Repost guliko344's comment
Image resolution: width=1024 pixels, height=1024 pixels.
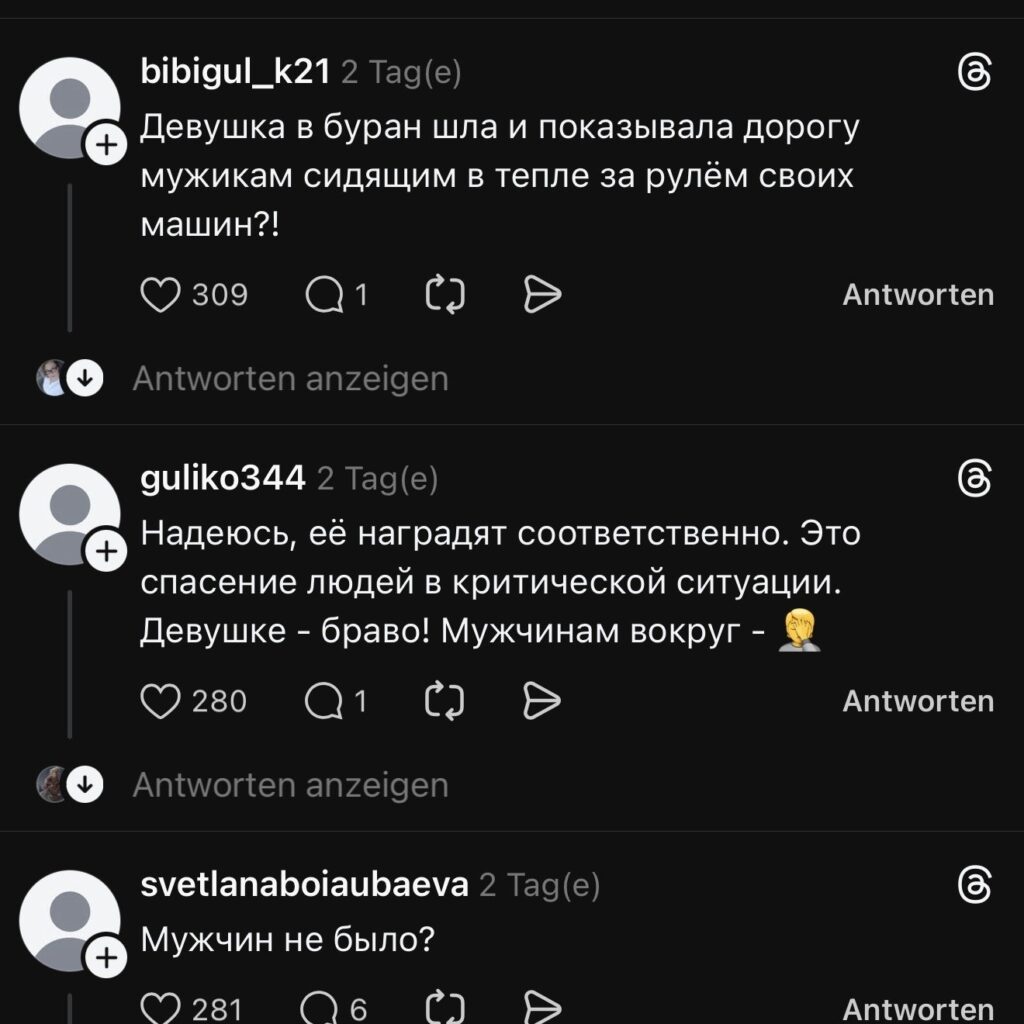(444, 701)
